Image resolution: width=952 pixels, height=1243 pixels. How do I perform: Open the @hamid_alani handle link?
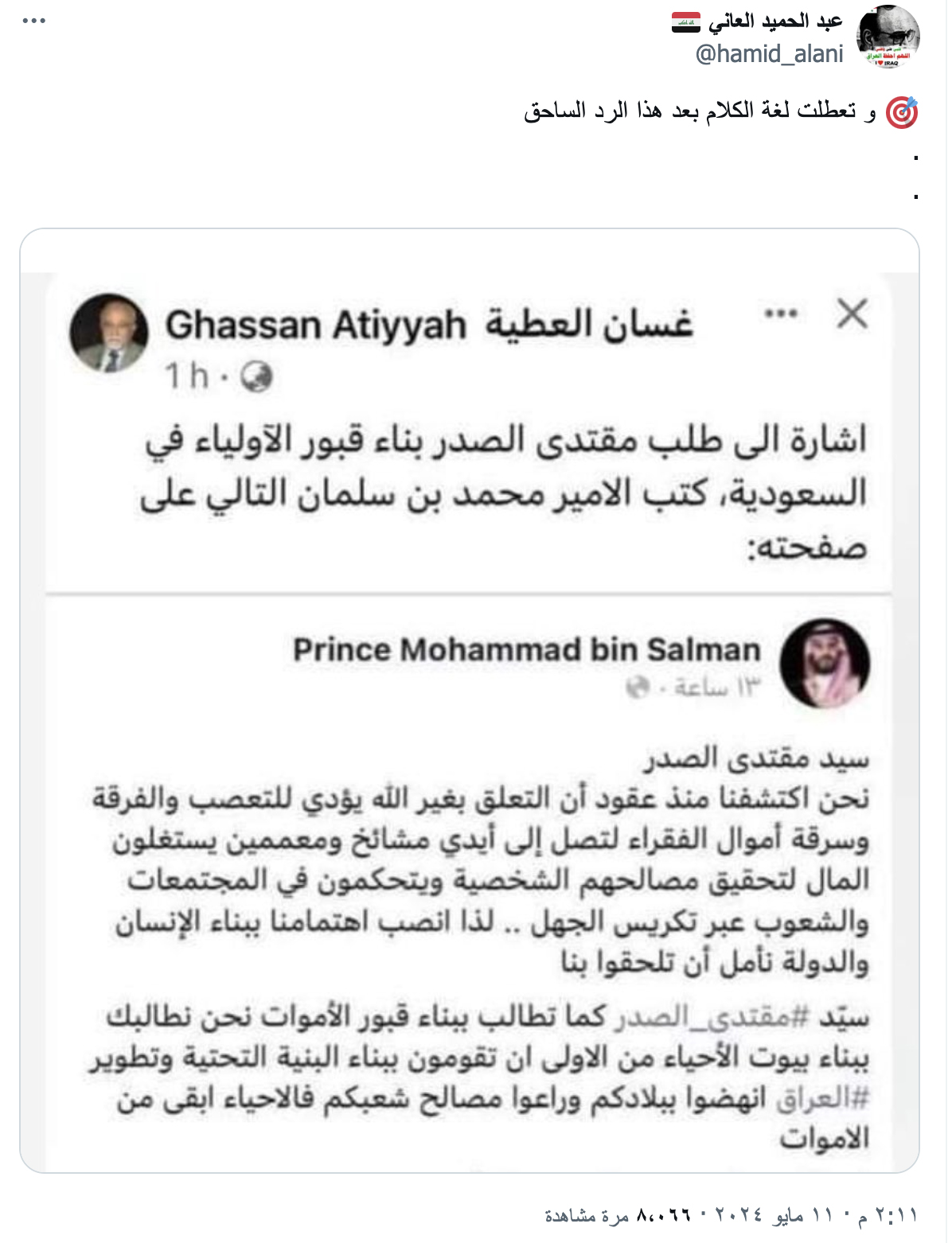coord(768,53)
